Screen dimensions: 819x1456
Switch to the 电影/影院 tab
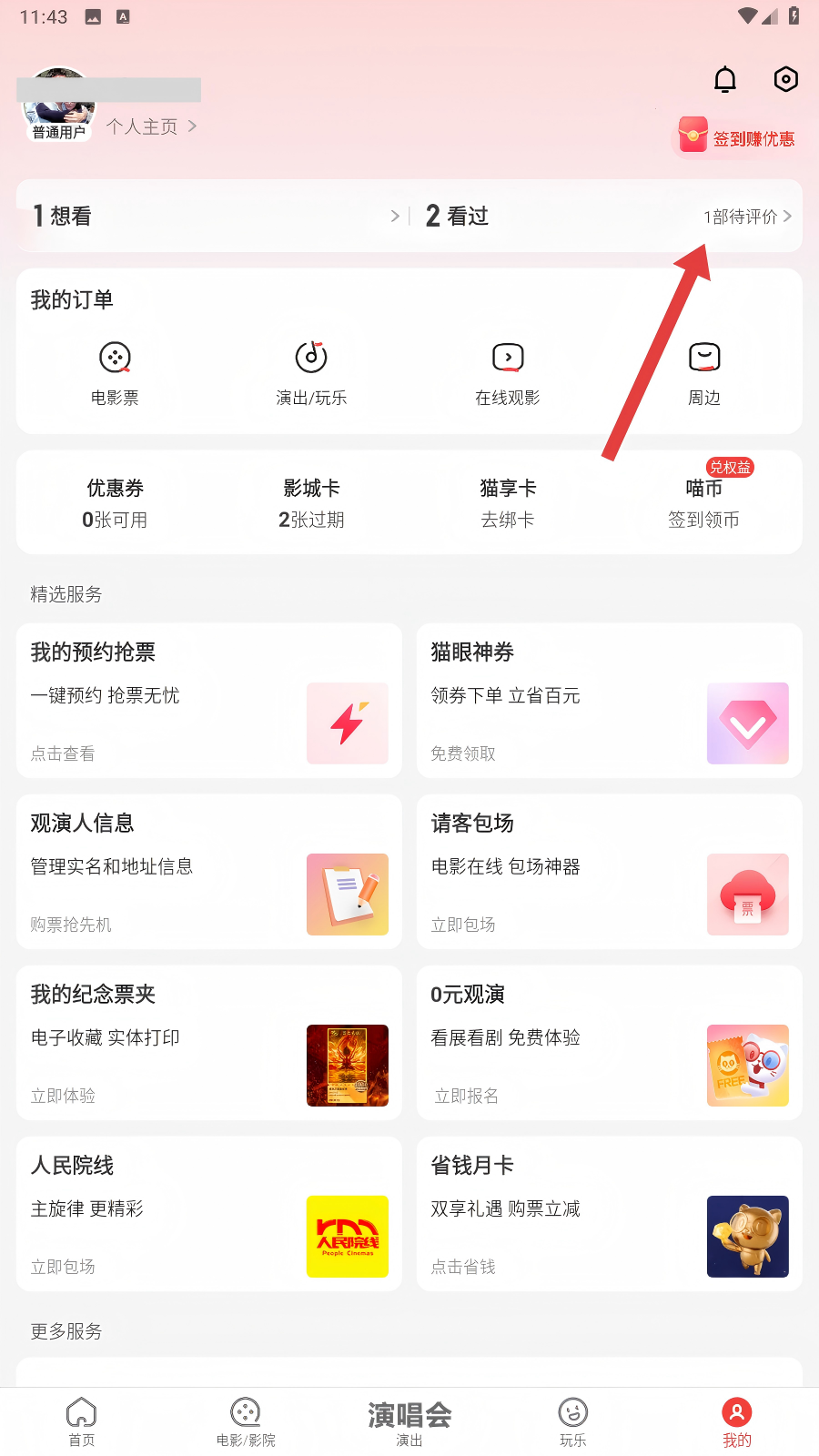pyautogui.click(x=246, y=1421)
